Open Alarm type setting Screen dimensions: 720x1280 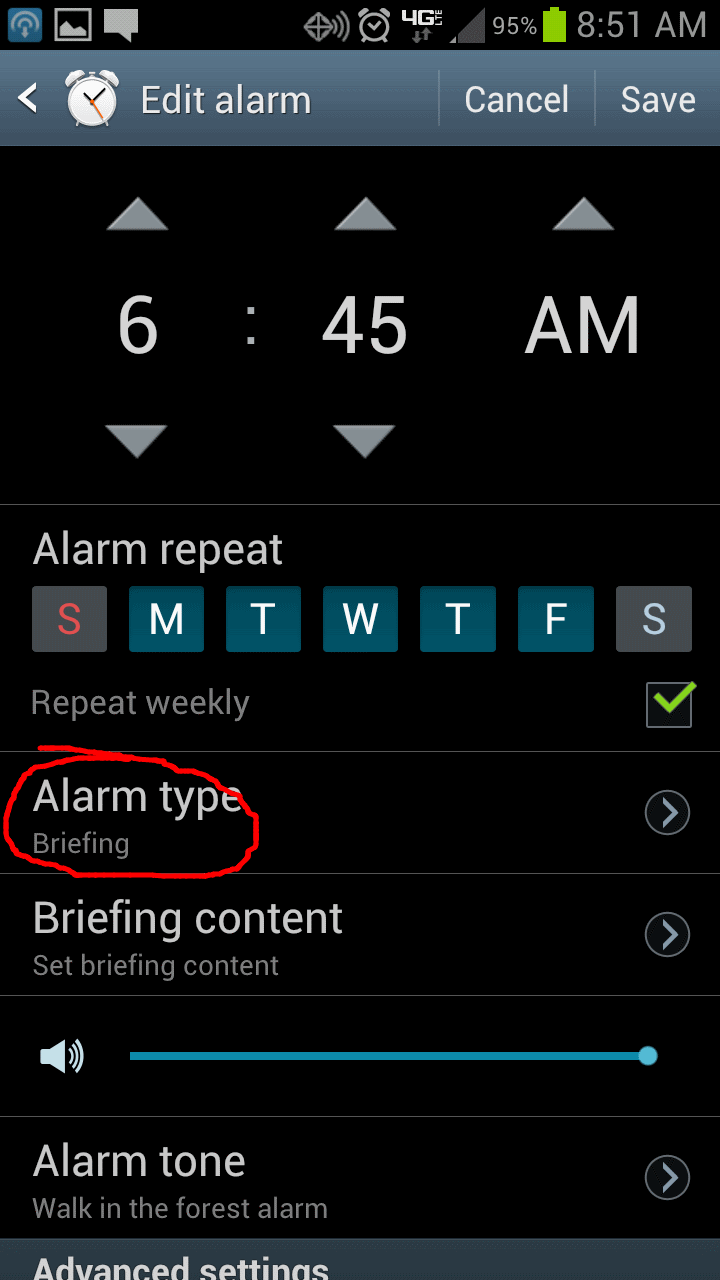pyautogui.click(x=360, y=813)
